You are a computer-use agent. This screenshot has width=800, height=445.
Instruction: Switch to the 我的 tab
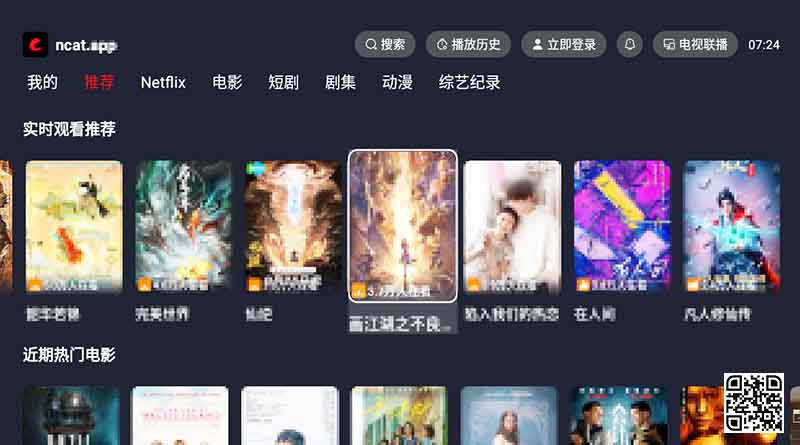[x=42, y=82]
